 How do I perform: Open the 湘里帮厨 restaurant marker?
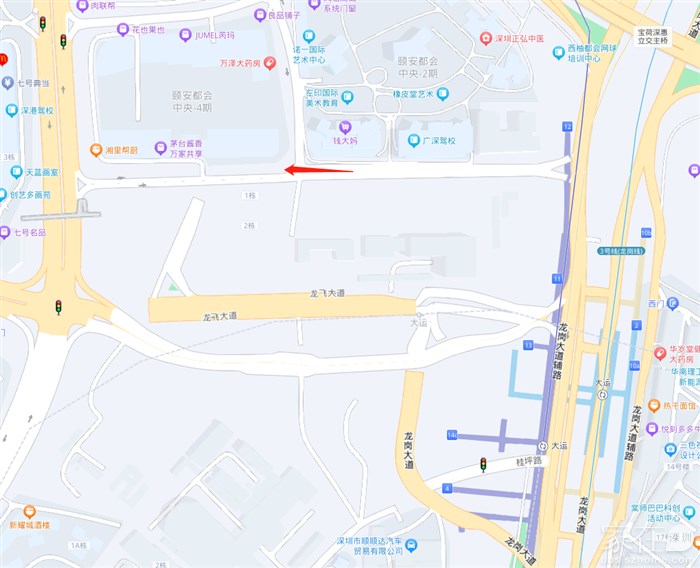click(96, 150)
